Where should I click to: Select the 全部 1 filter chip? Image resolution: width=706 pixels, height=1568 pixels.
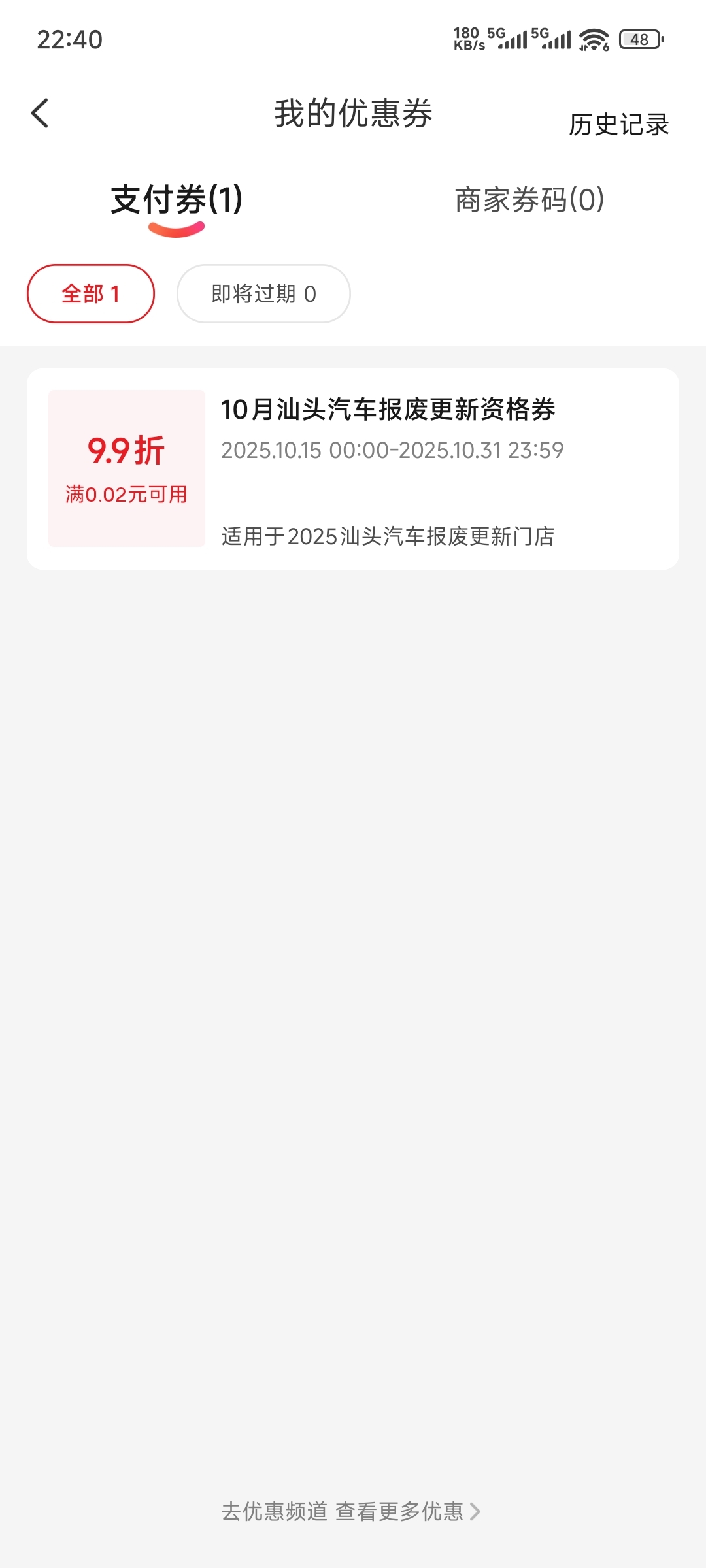[91, 294]
